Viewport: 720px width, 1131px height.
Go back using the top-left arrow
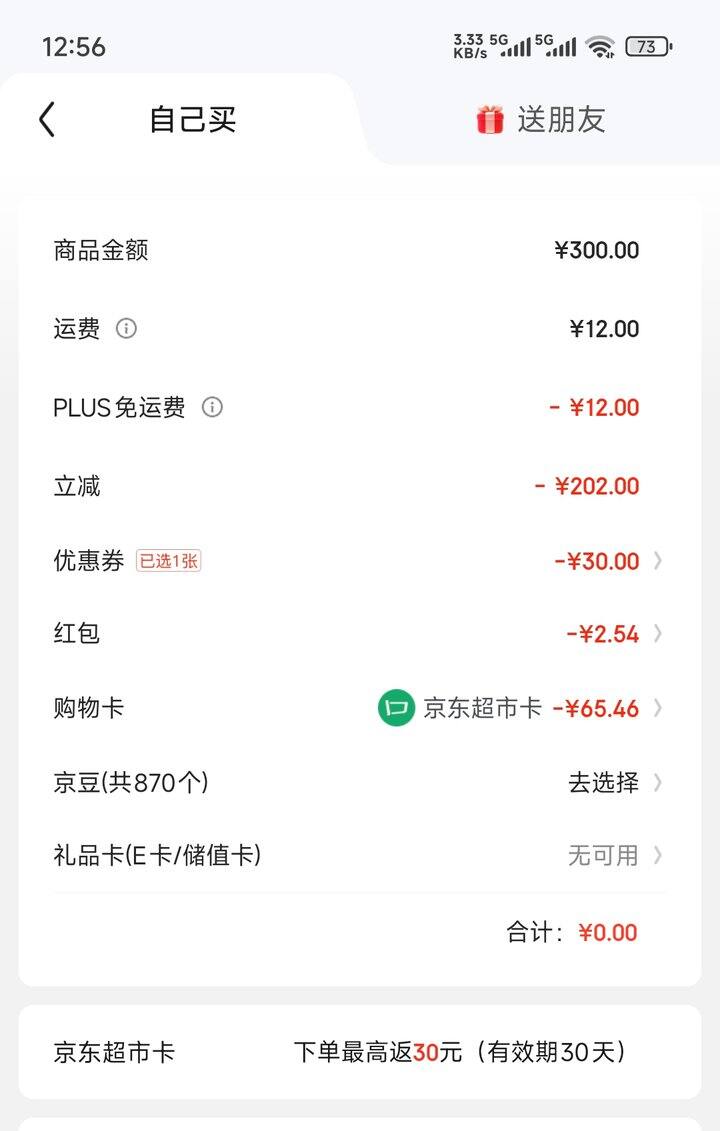pyautogui.click(x=47, y=120)
